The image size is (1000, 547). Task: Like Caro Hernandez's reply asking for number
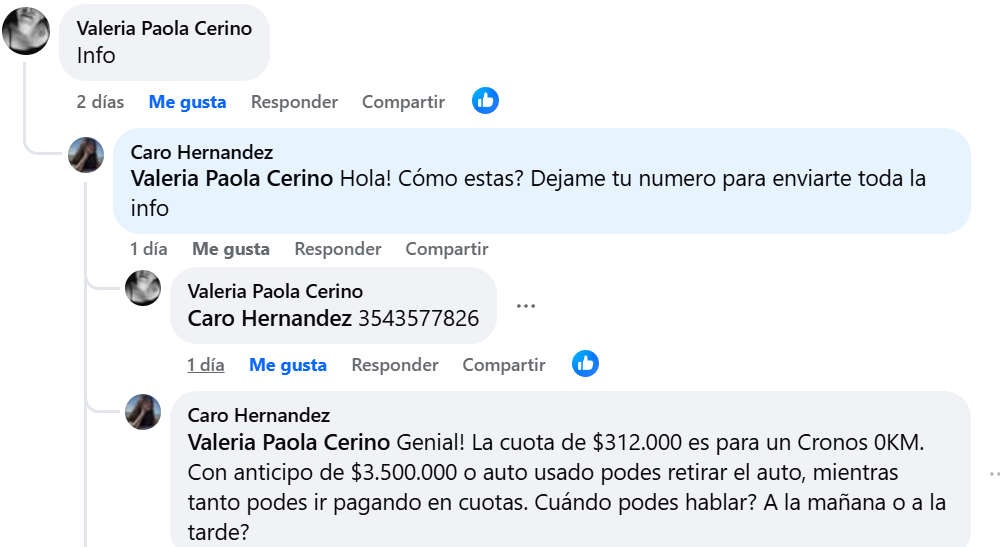click(x=231, y=249)
